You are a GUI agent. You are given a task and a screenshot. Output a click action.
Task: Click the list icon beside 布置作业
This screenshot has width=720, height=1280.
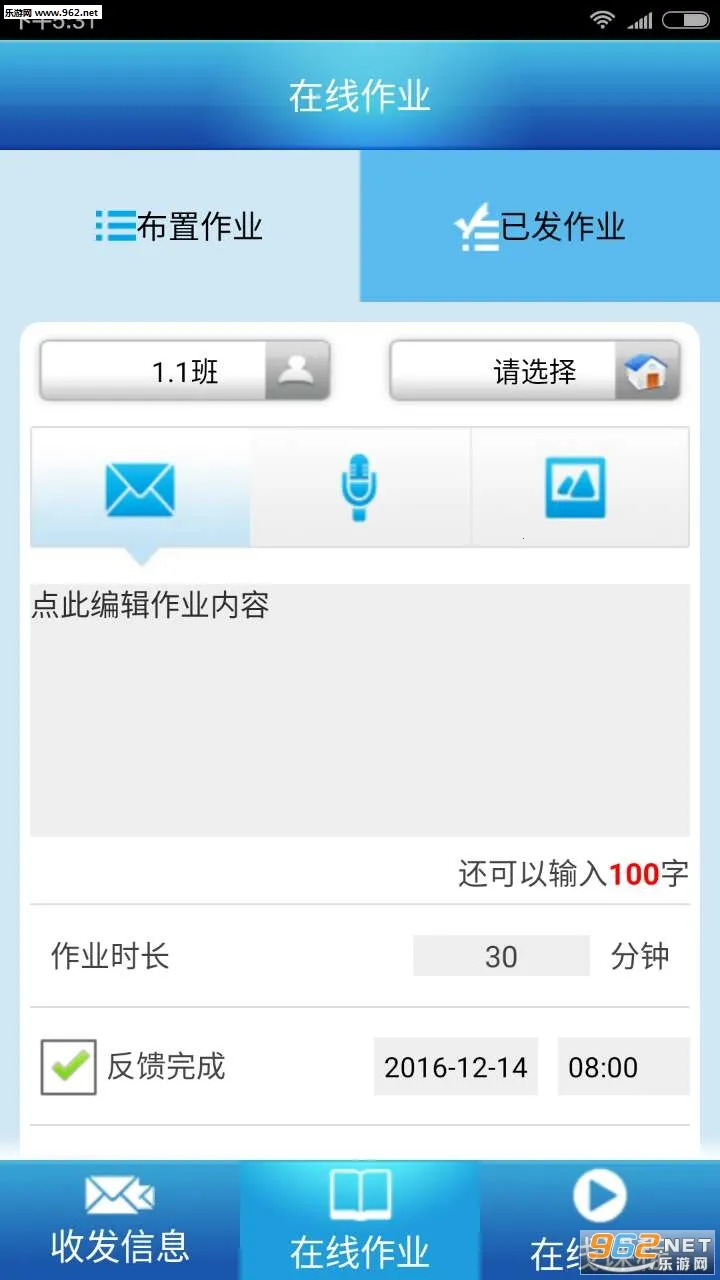117,226
